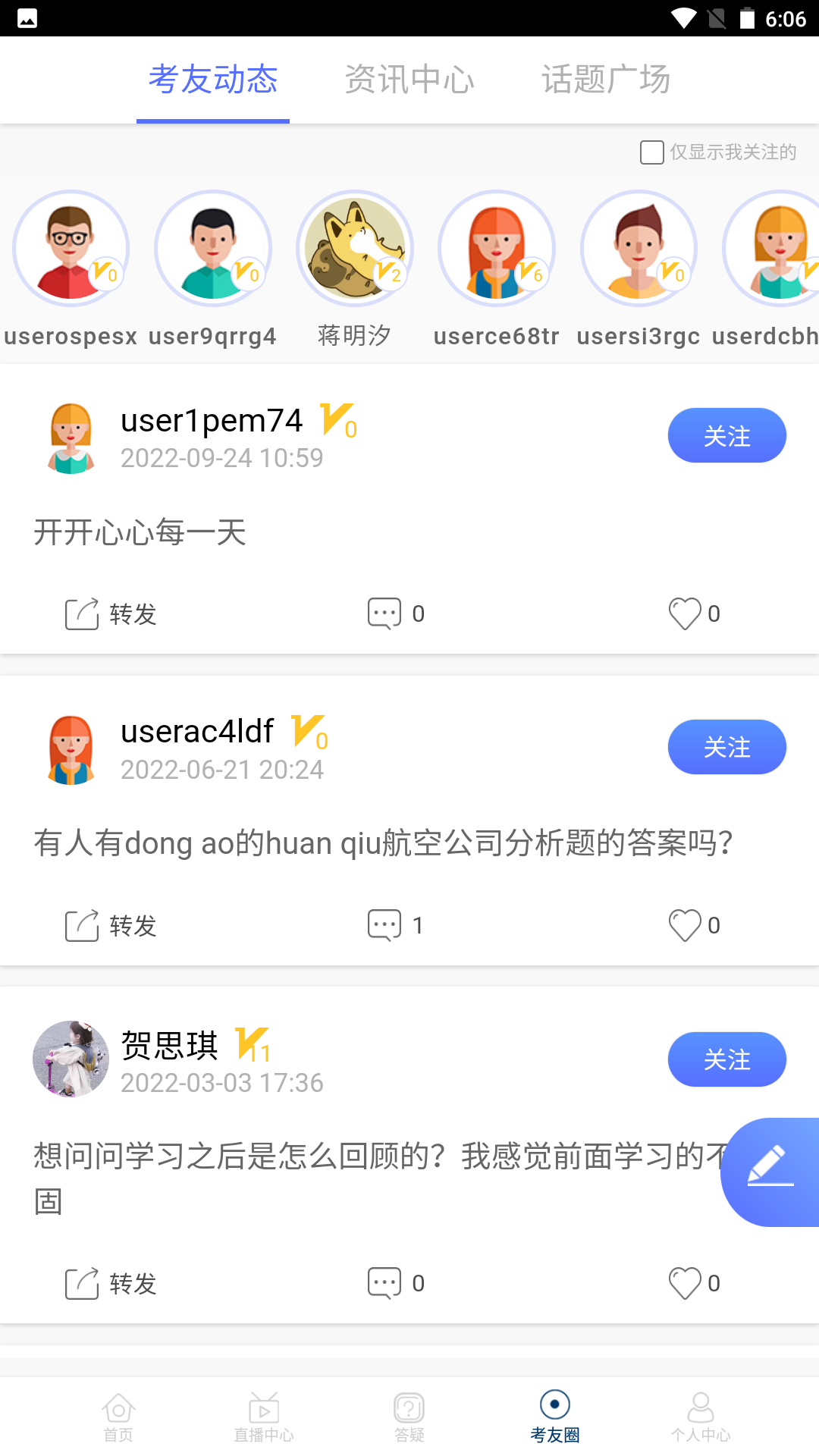Go to the 首页 tab
The width and height of the screenshot is (819, 1456).
(118, 1417)
